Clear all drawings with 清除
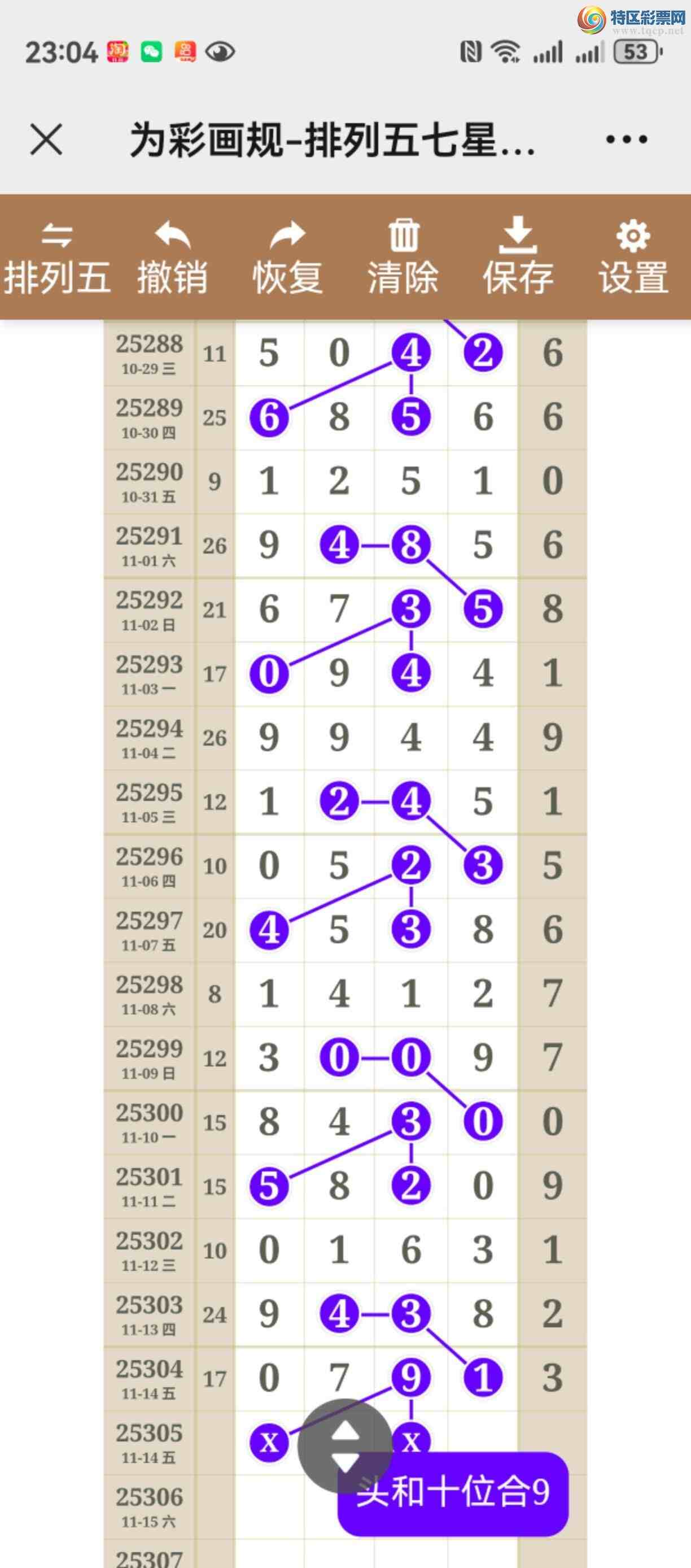Viewport: 691px width, 1568px height. (403, 258)
